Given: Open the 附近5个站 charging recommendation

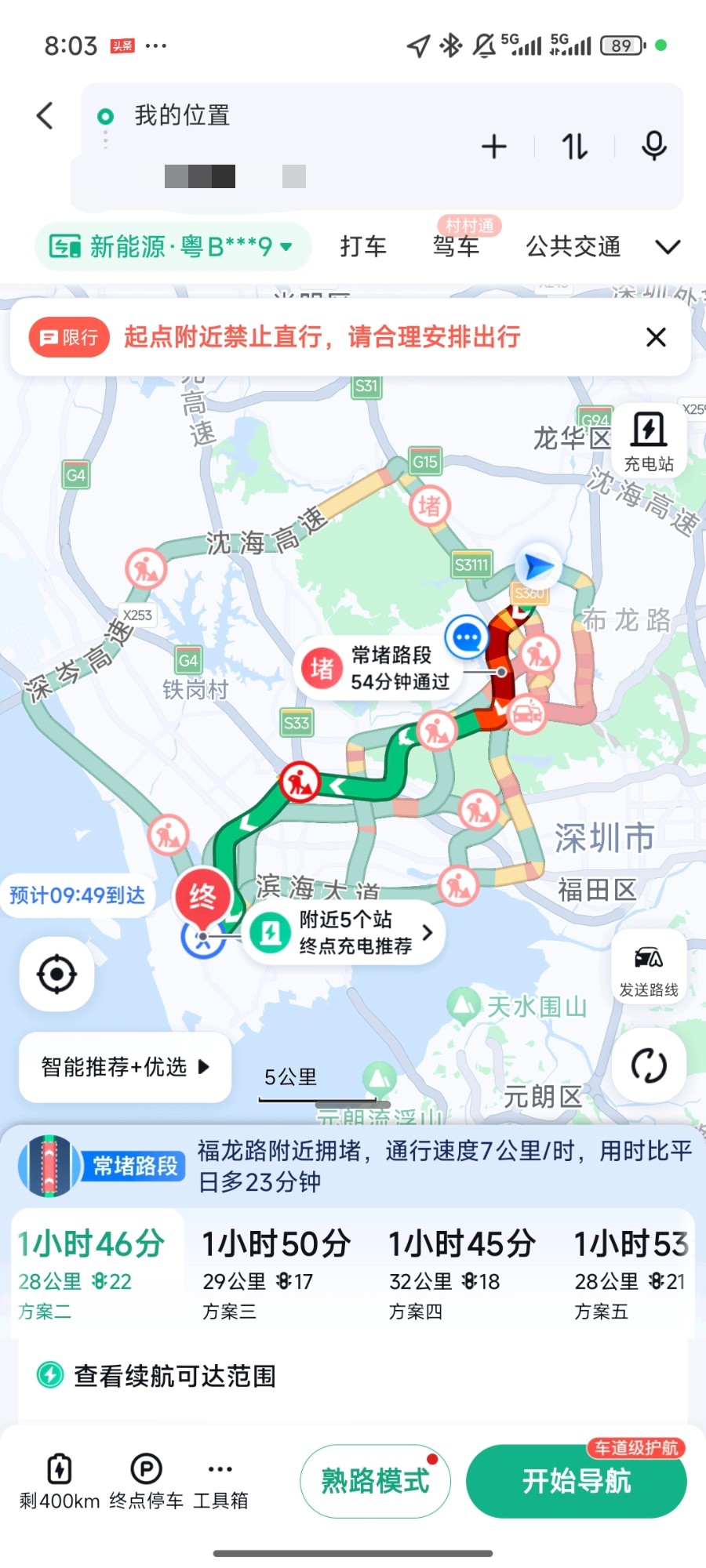Looking at the screenshot, I should coord(344,932).
